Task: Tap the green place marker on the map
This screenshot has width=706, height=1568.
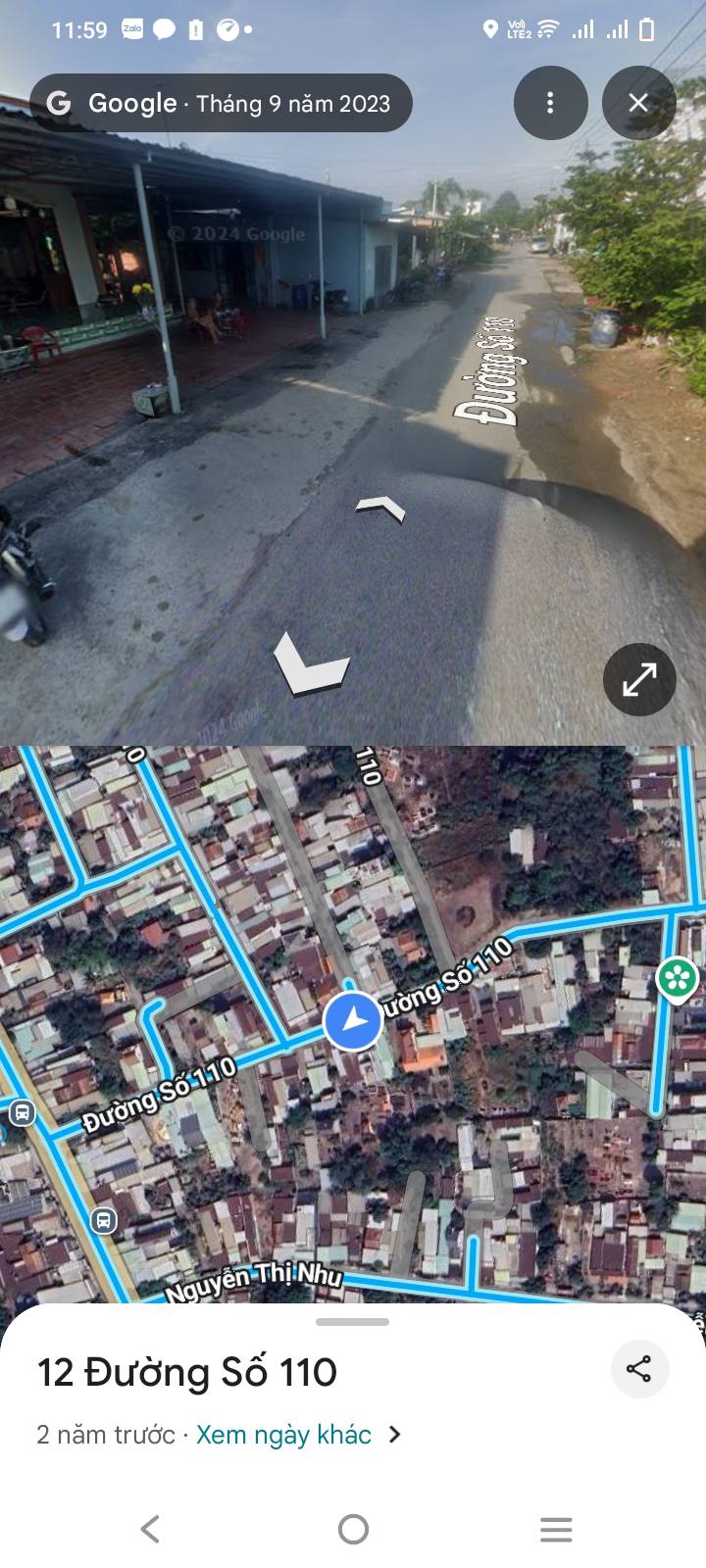Action: pos(677,977)
